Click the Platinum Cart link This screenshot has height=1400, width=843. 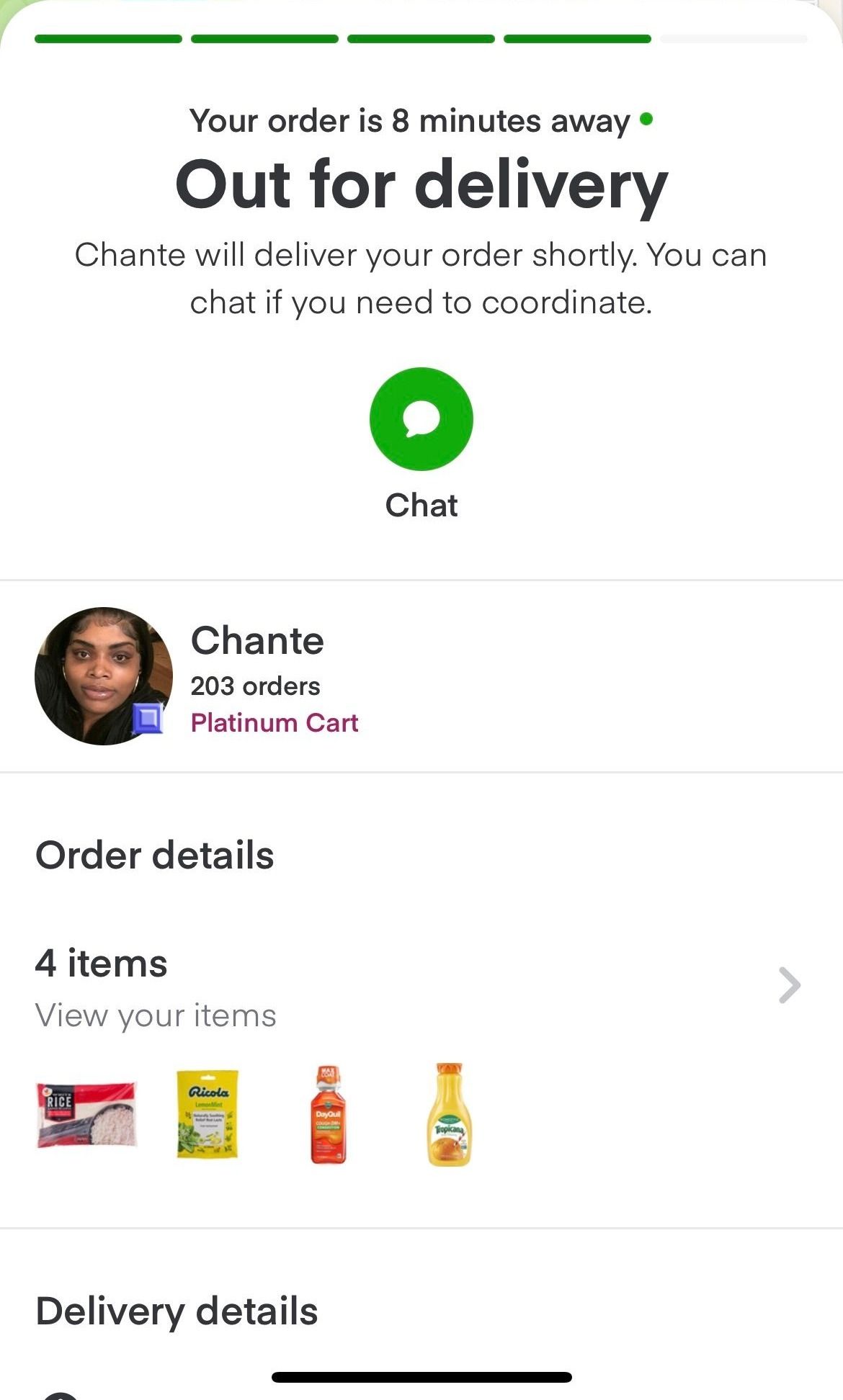(x=275, y=722)
